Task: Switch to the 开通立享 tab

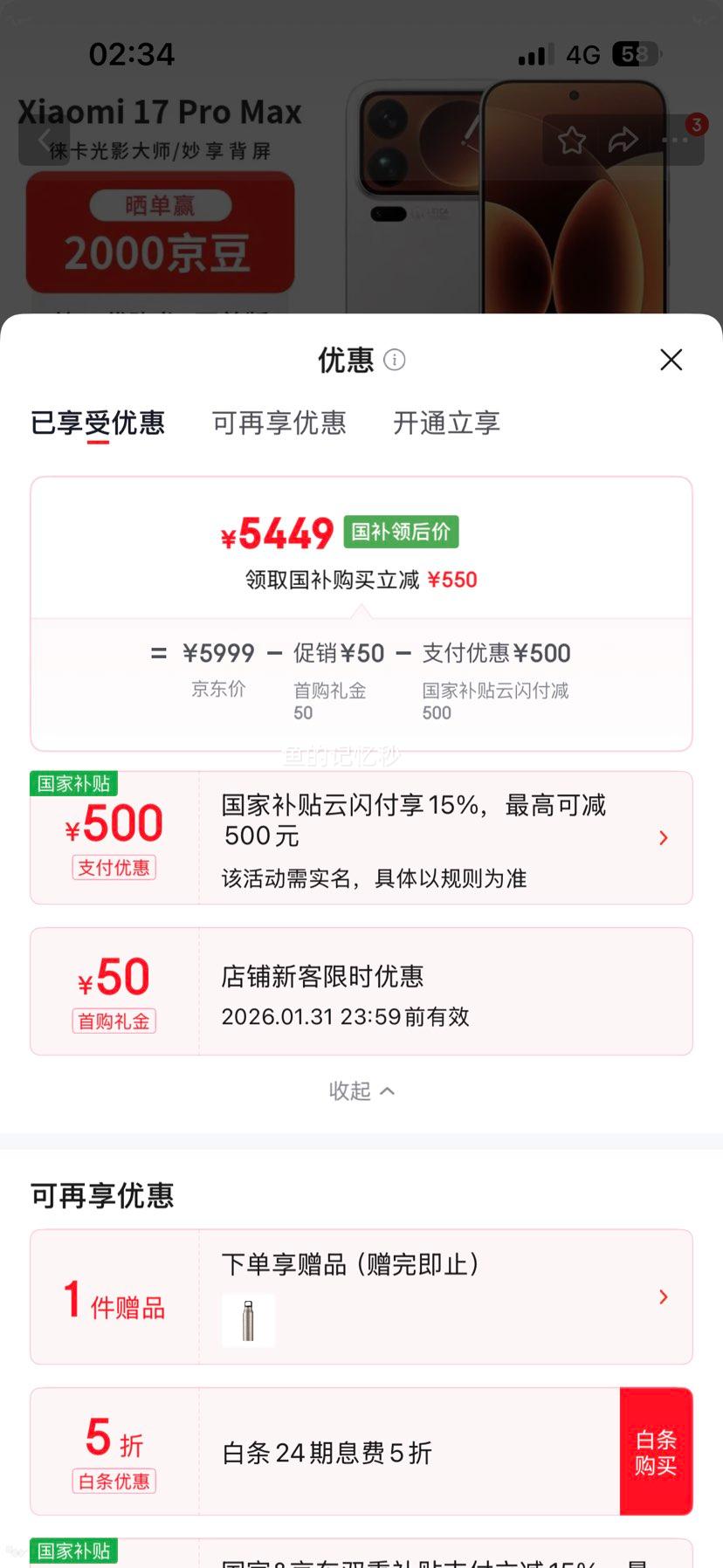Action: click(445, 423)
